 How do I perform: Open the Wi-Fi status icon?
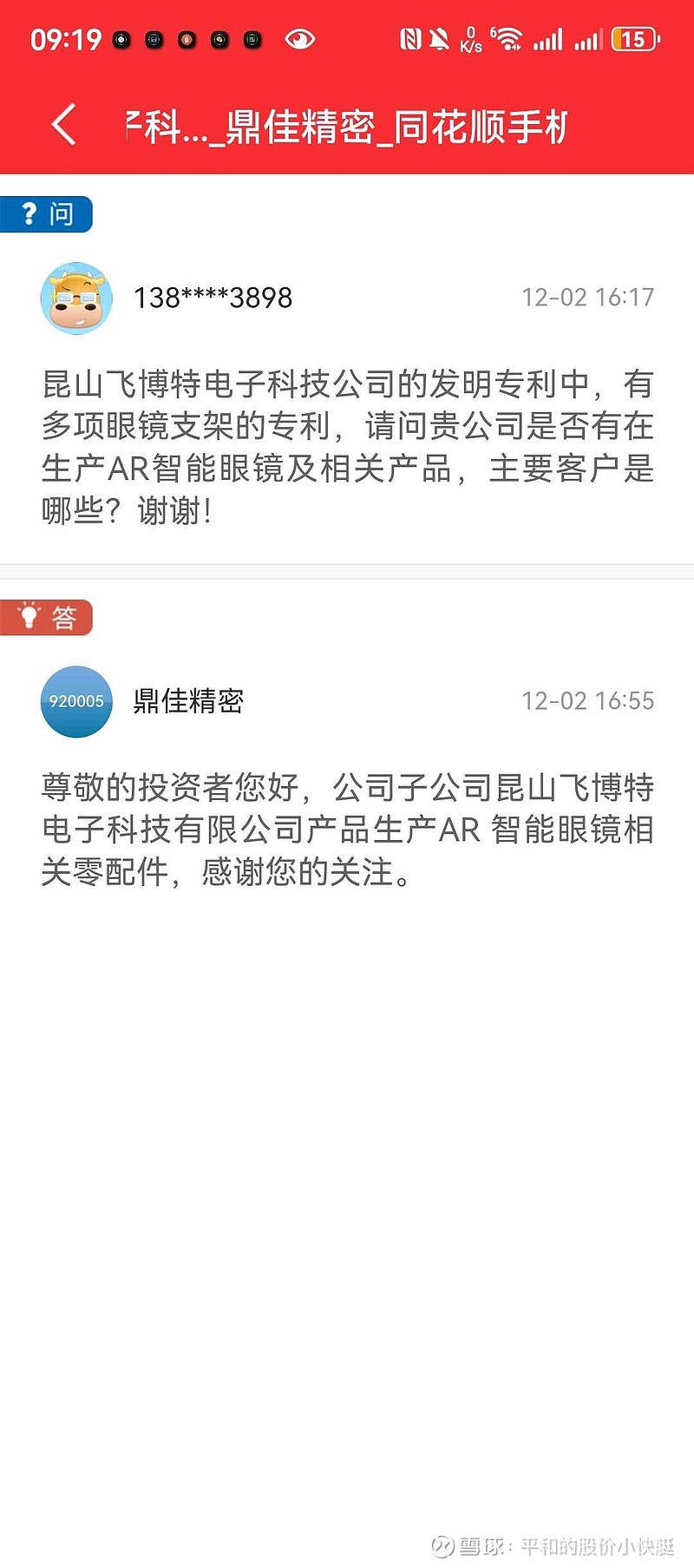tap(508, 38)
